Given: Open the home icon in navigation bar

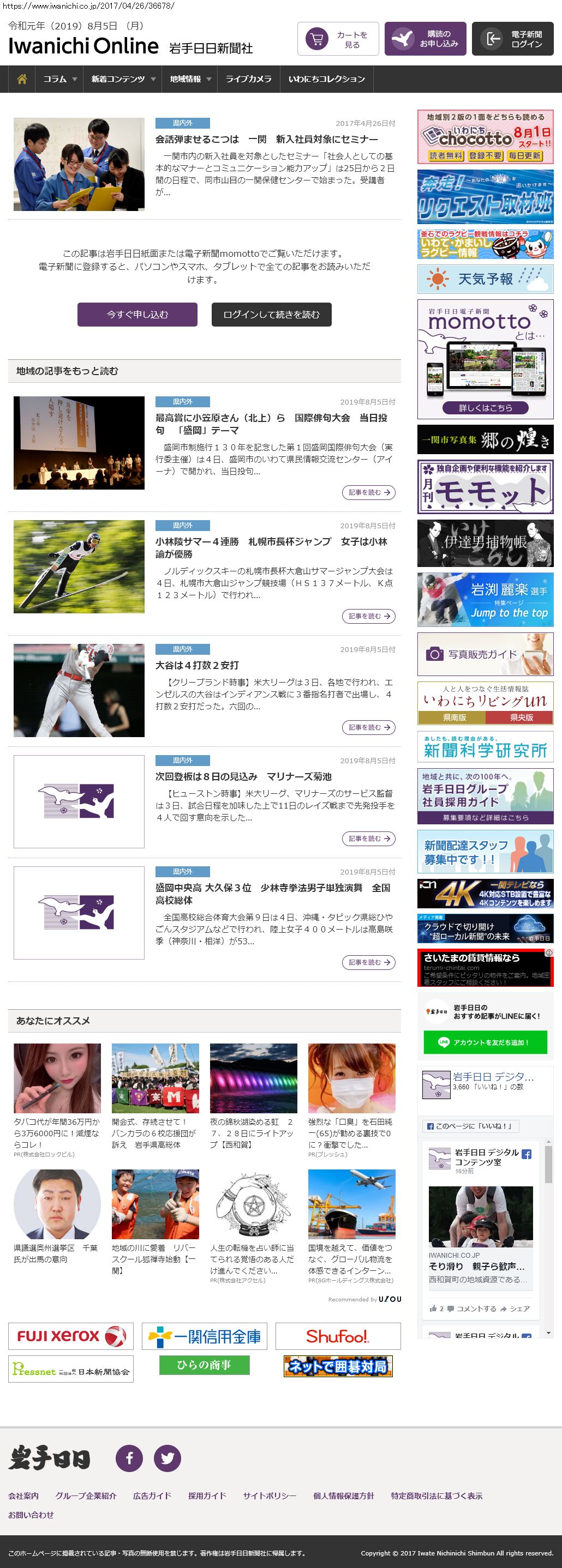Looking at the screenshot, I should coord(22,79).
